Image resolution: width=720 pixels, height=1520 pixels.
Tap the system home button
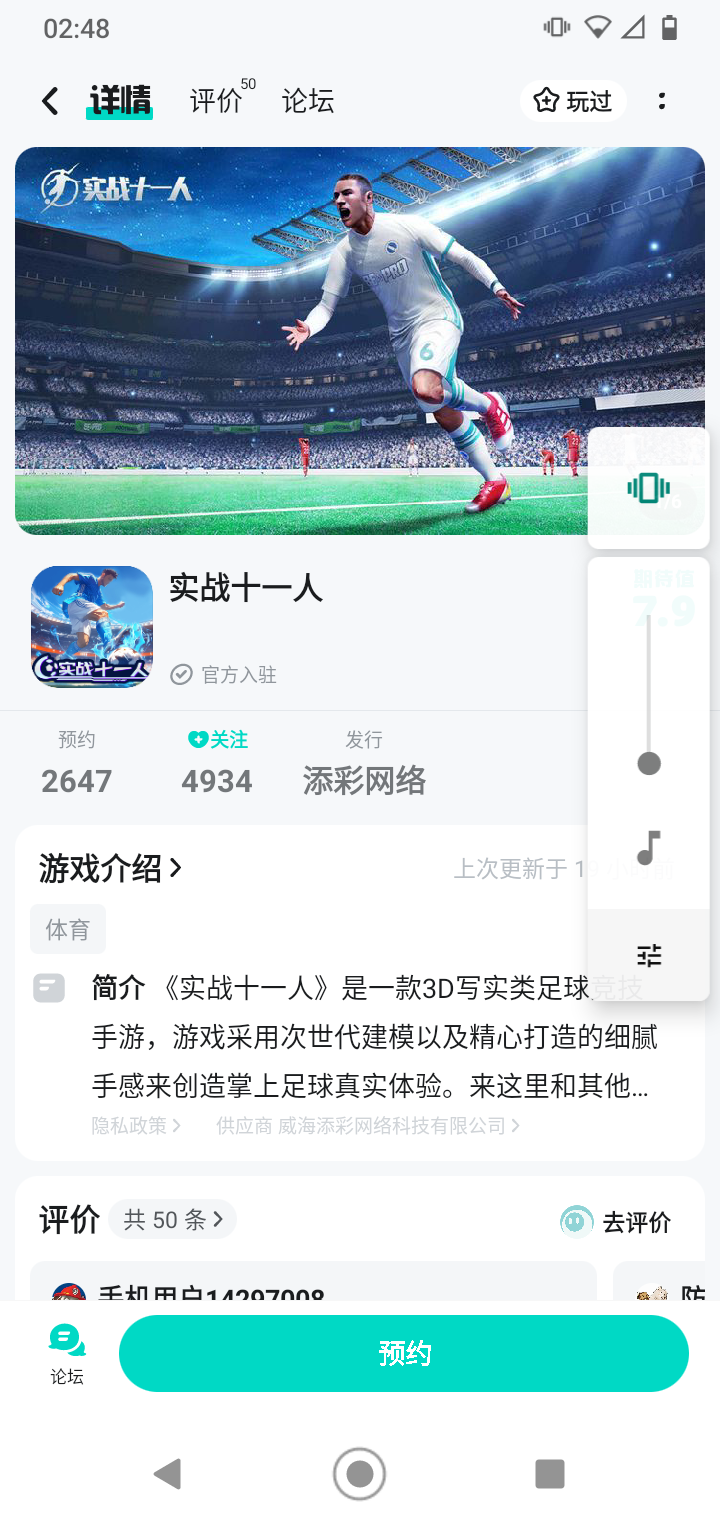359,1474
